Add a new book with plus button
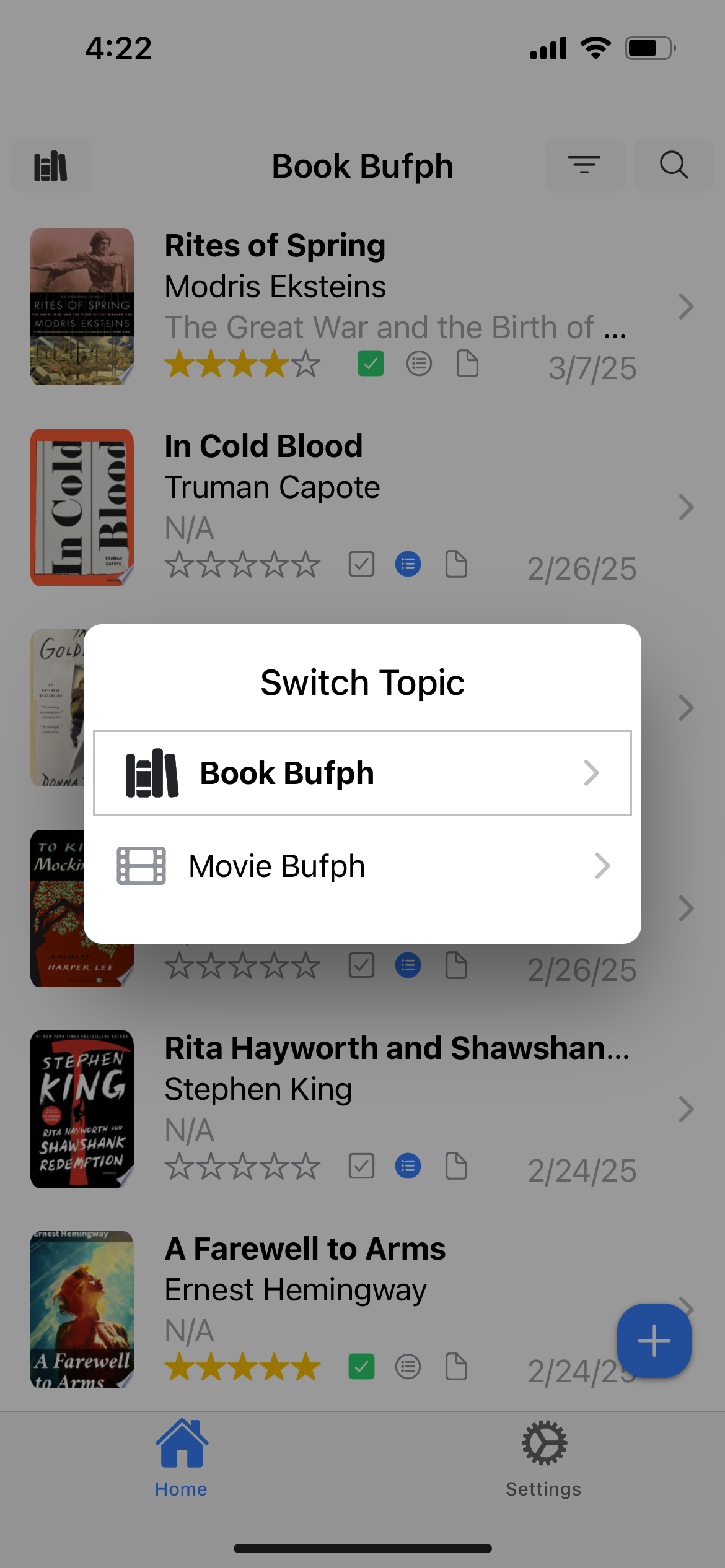Image resolution: width=725 pixels, height=1568 pixels. pos(654,1341)
